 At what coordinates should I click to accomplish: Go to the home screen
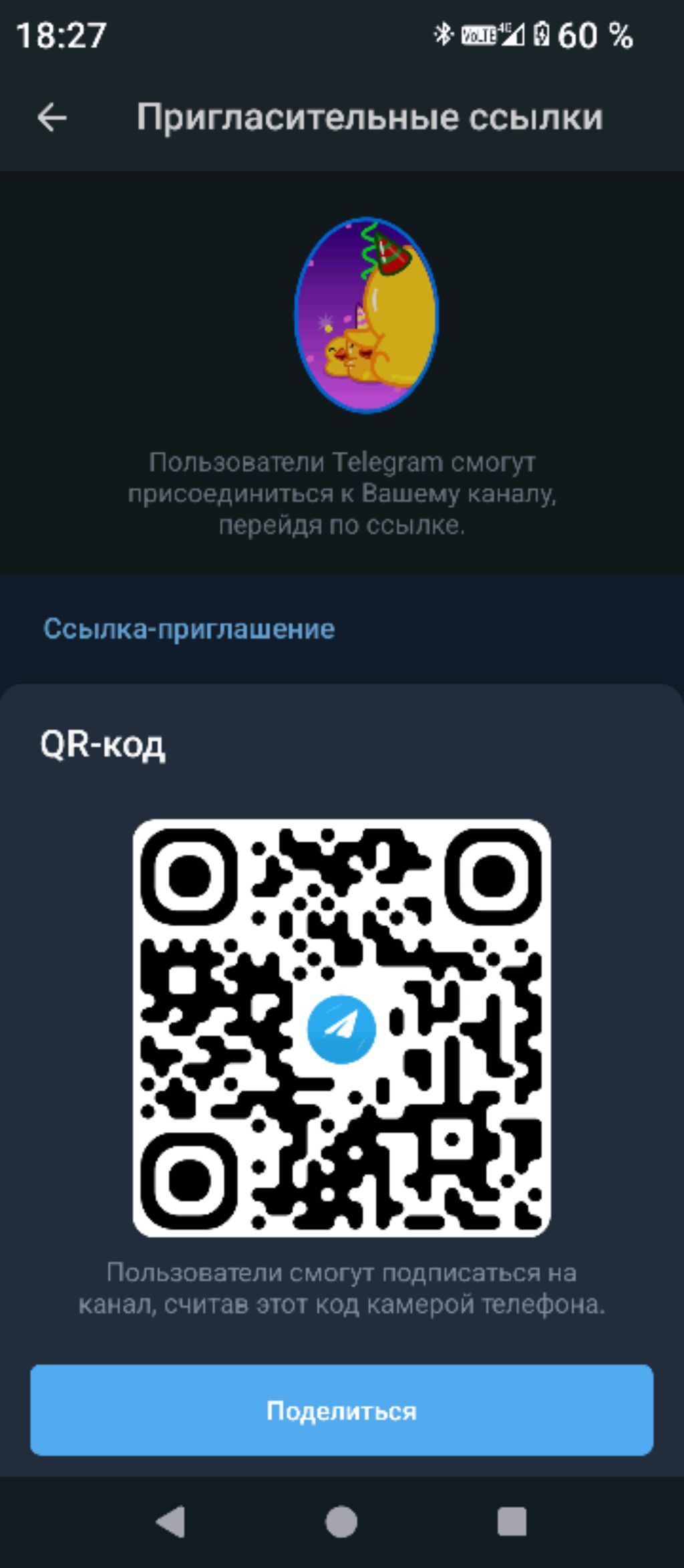point(341,1522)
